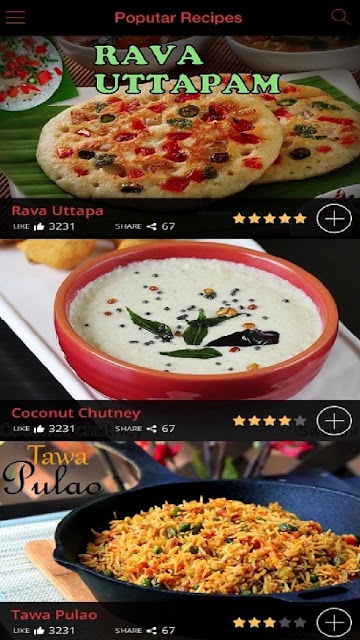Rate Rava Uttapa using its stars
This screenshot has height=640, width=360.
[x=269, y=218]
